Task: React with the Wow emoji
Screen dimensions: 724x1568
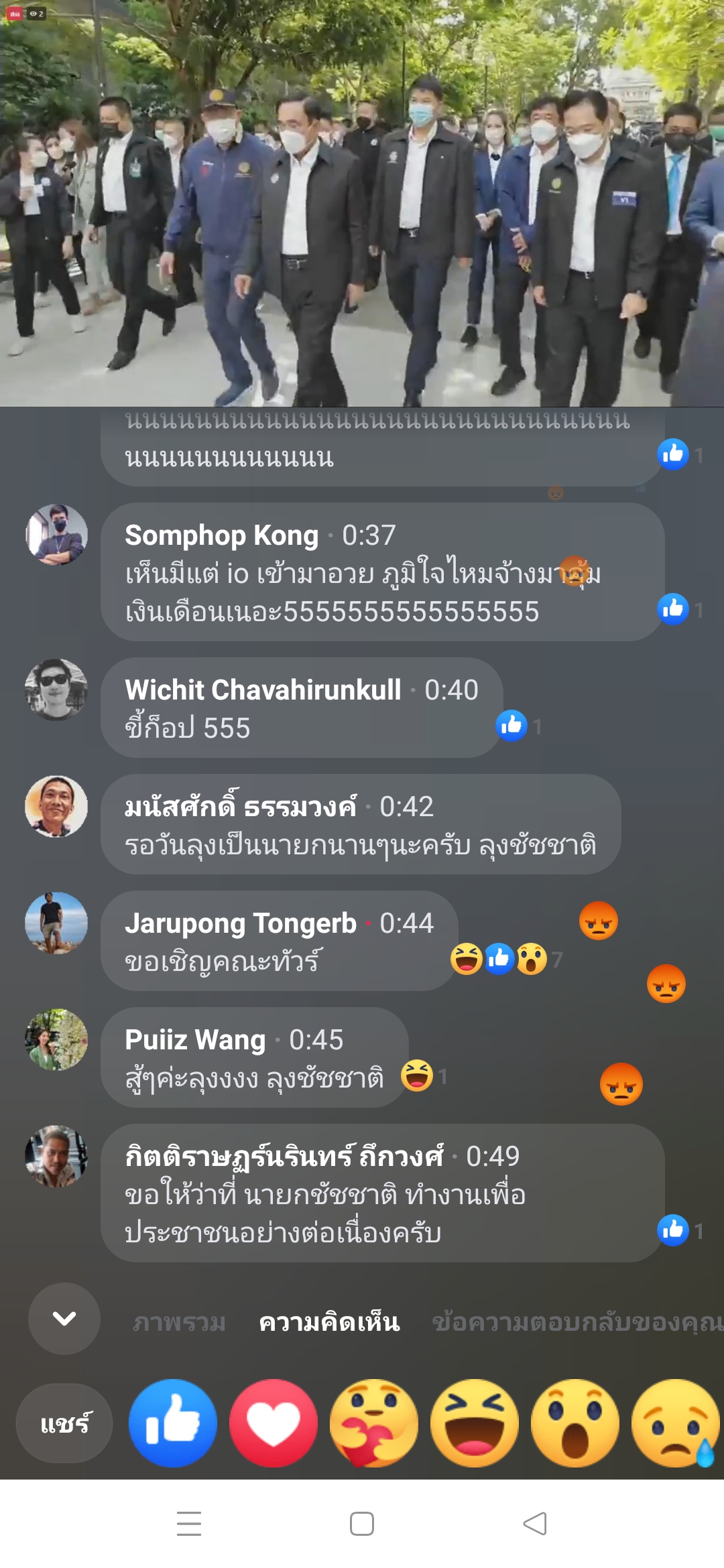Action: pyautogui.click(x=575, y=1423)
